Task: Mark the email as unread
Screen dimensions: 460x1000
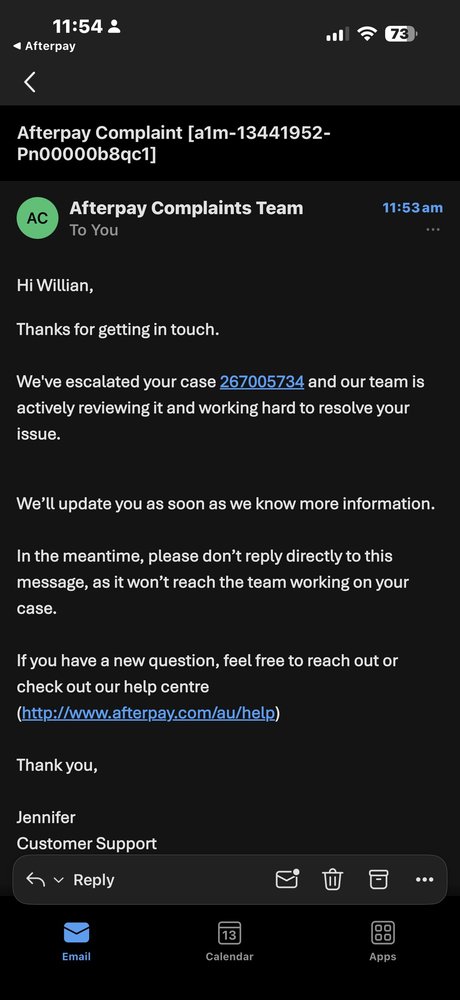Action: tap(287, 879)
